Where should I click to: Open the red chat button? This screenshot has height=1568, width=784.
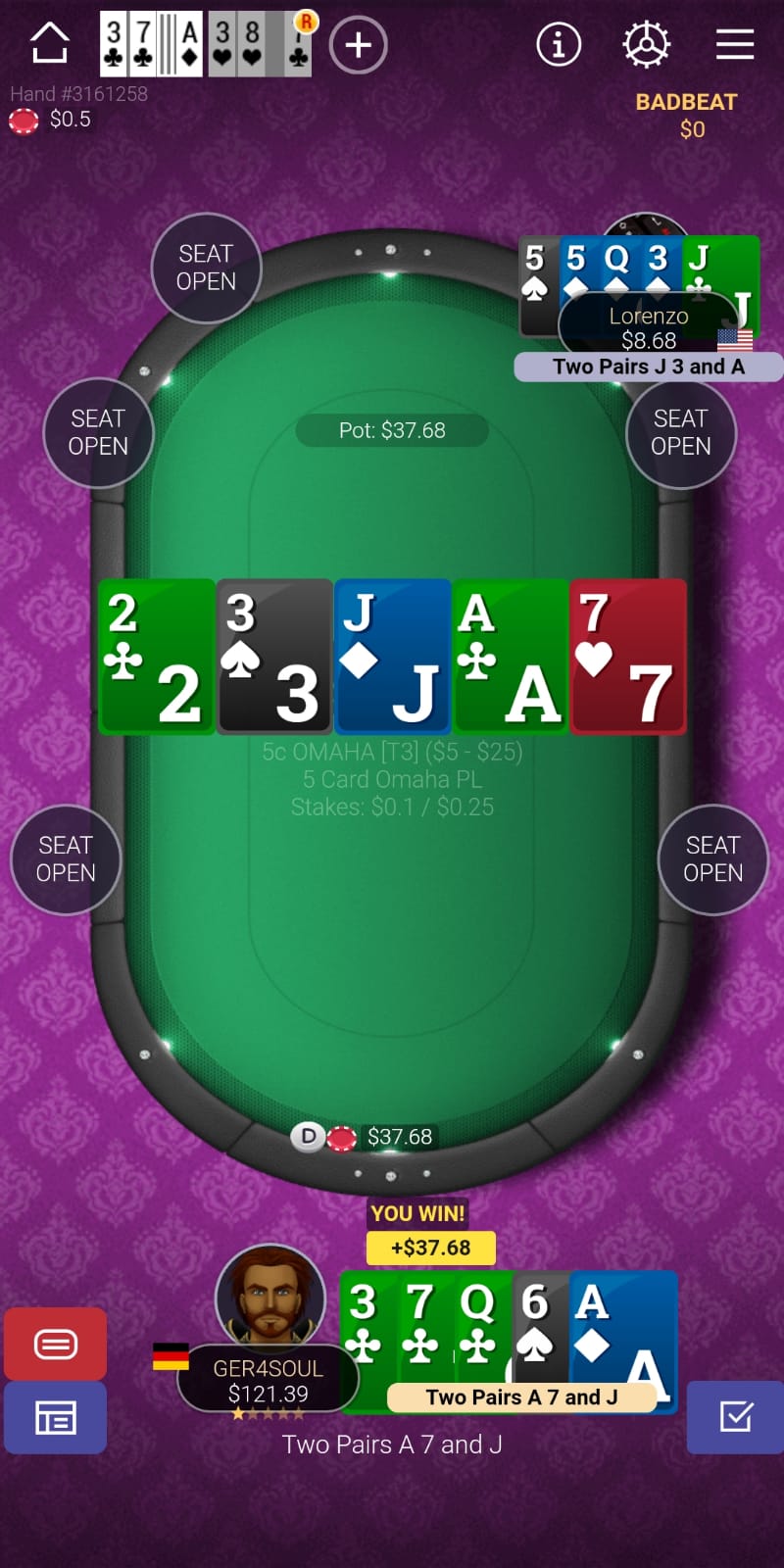[x=56, y=1344]
